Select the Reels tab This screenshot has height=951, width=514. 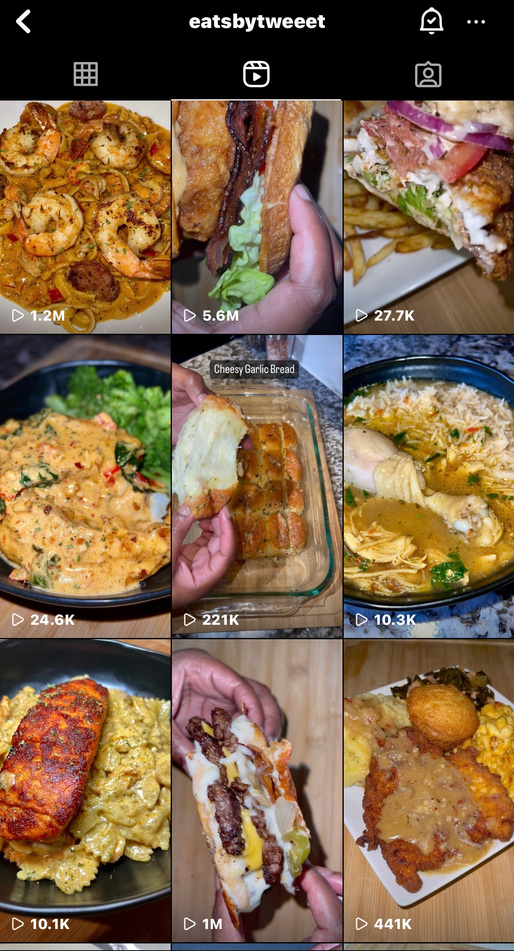pyautogui.click(x=256, y=74)
